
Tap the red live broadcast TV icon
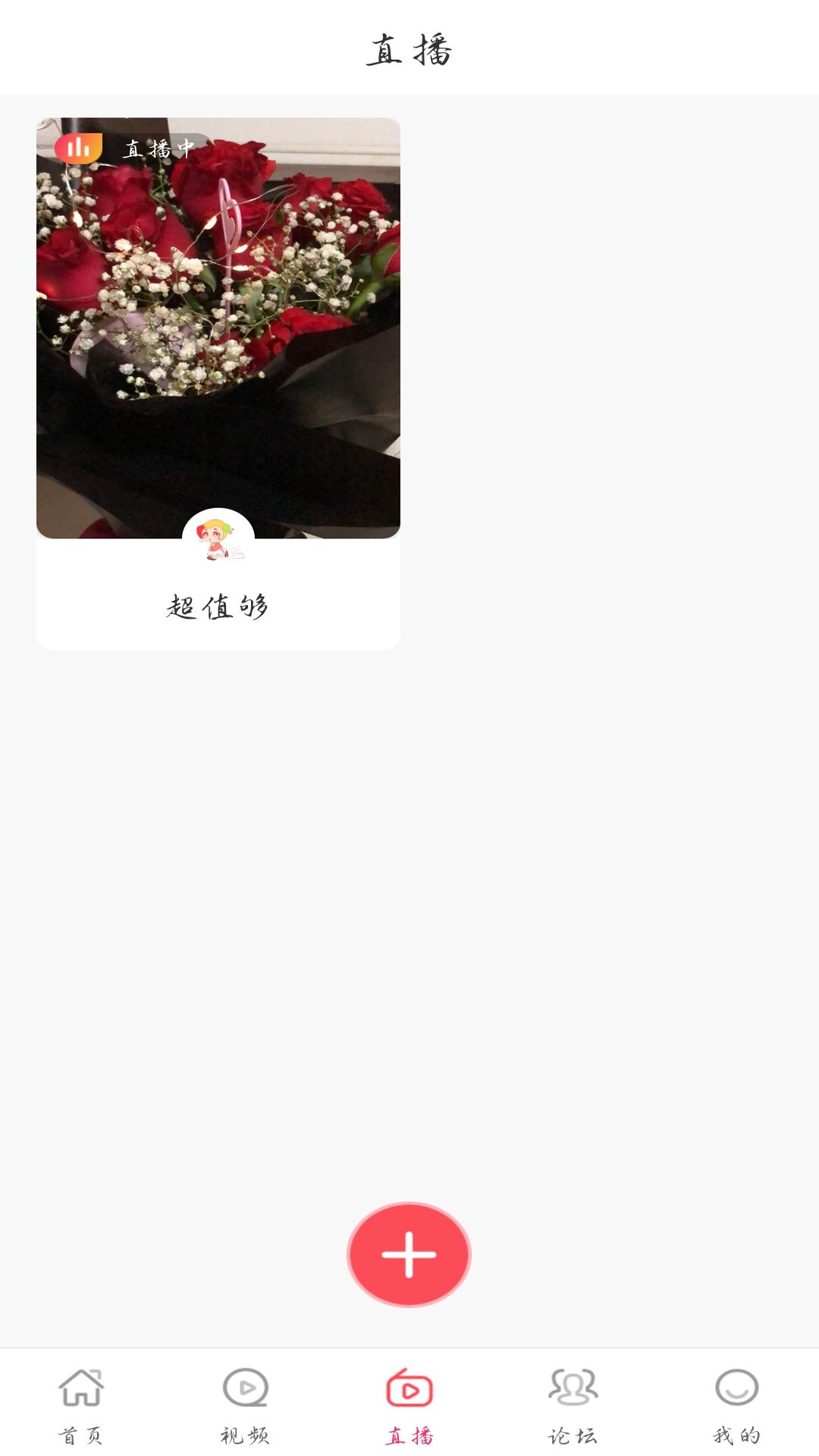point(409,1390)
